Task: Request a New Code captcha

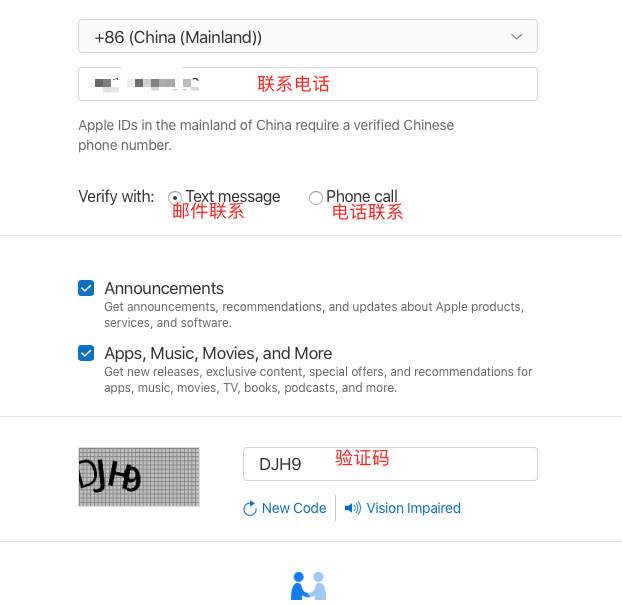Action: [285, 508]
